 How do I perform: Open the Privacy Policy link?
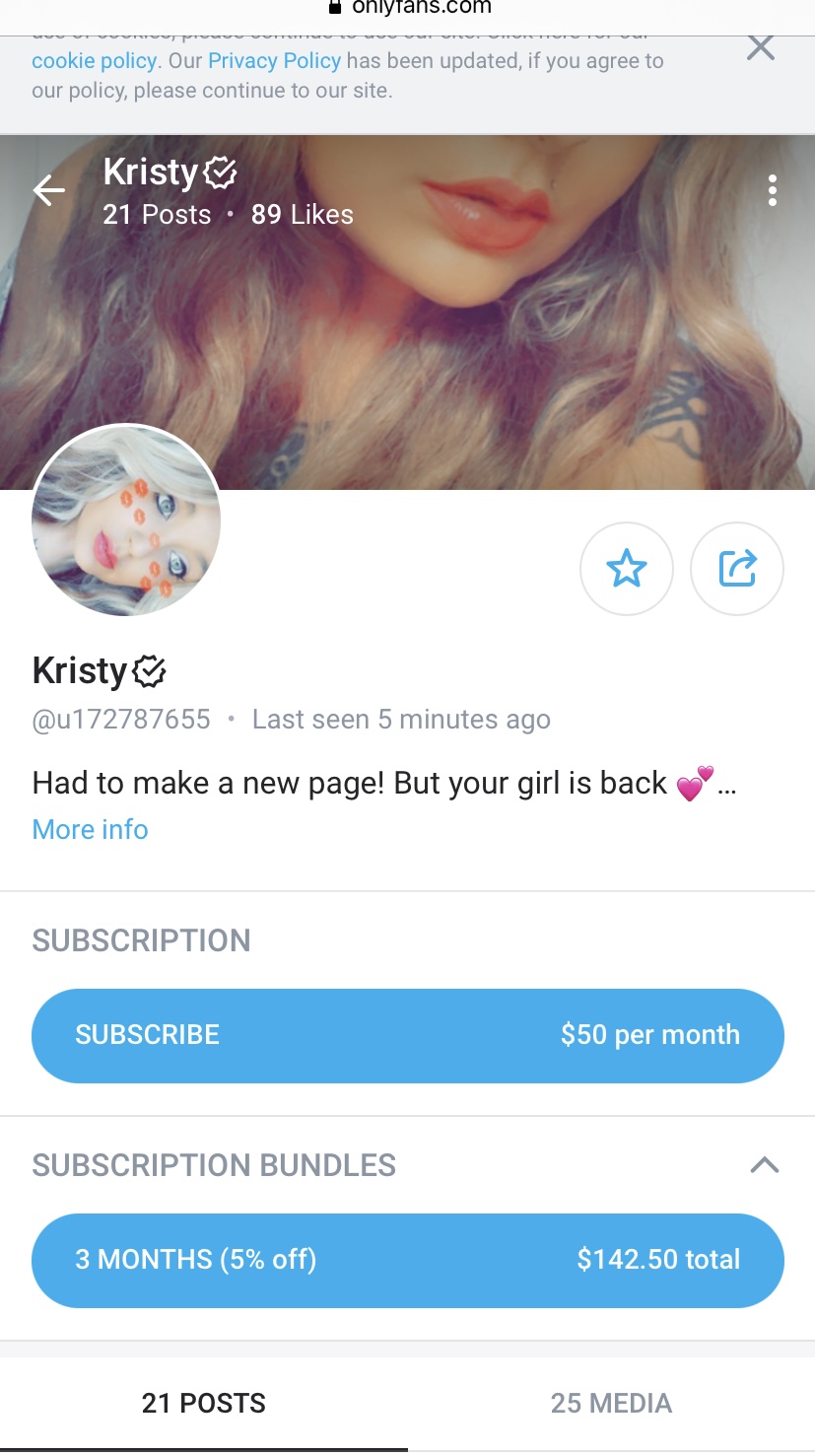274,61
